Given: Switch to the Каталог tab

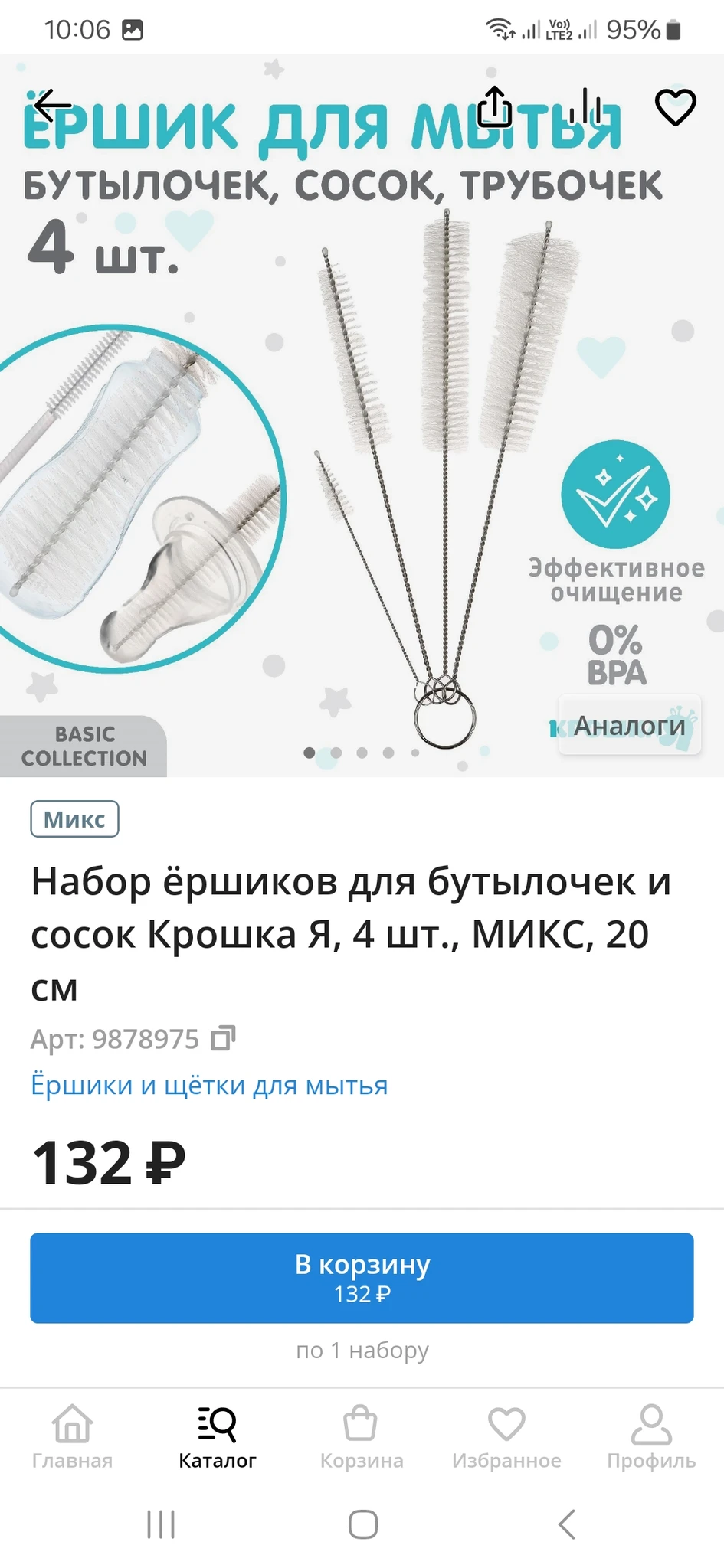Looking at the screenshot, I should point(217,1436).
